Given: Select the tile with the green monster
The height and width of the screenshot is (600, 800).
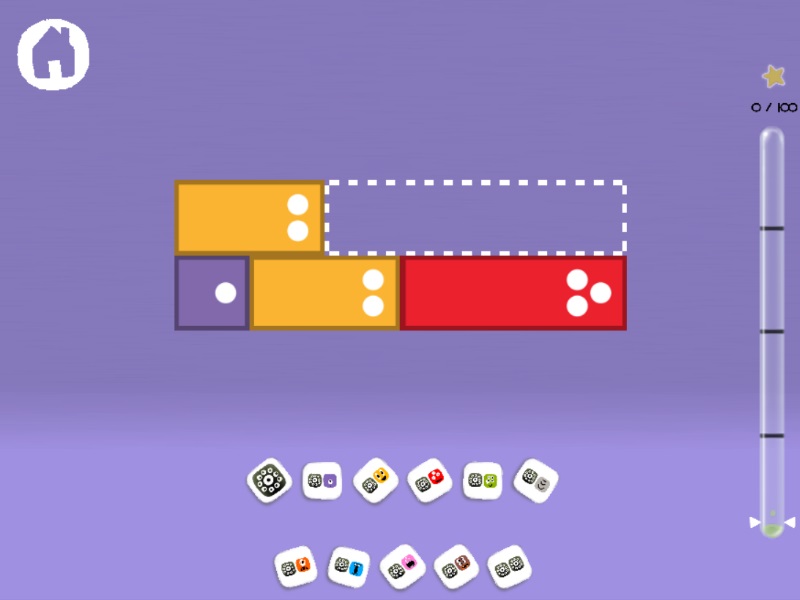Looking at the screenshot, I should click(x=483, y=481).
